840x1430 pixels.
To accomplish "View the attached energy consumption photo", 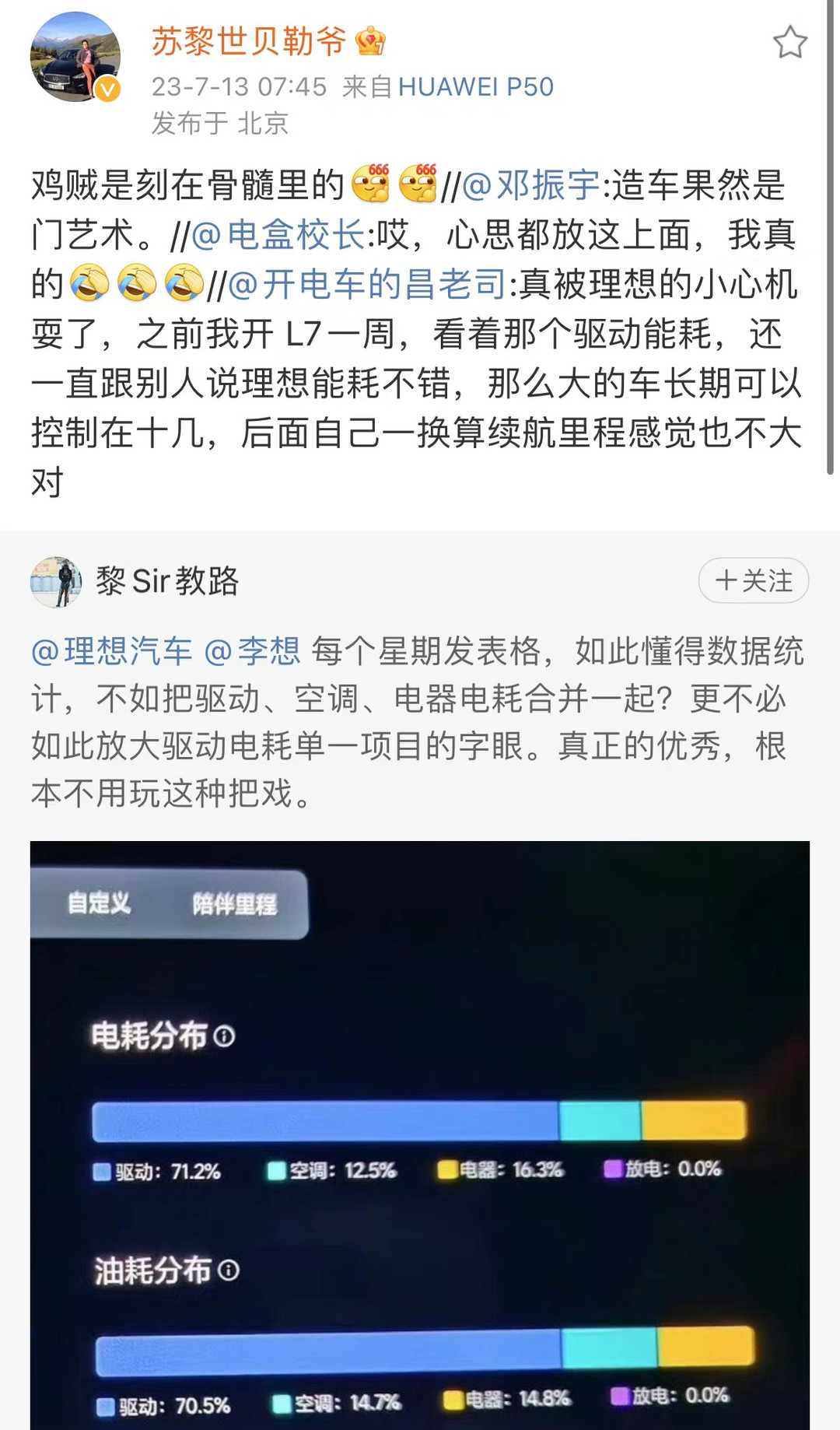I will point(420,1134).
